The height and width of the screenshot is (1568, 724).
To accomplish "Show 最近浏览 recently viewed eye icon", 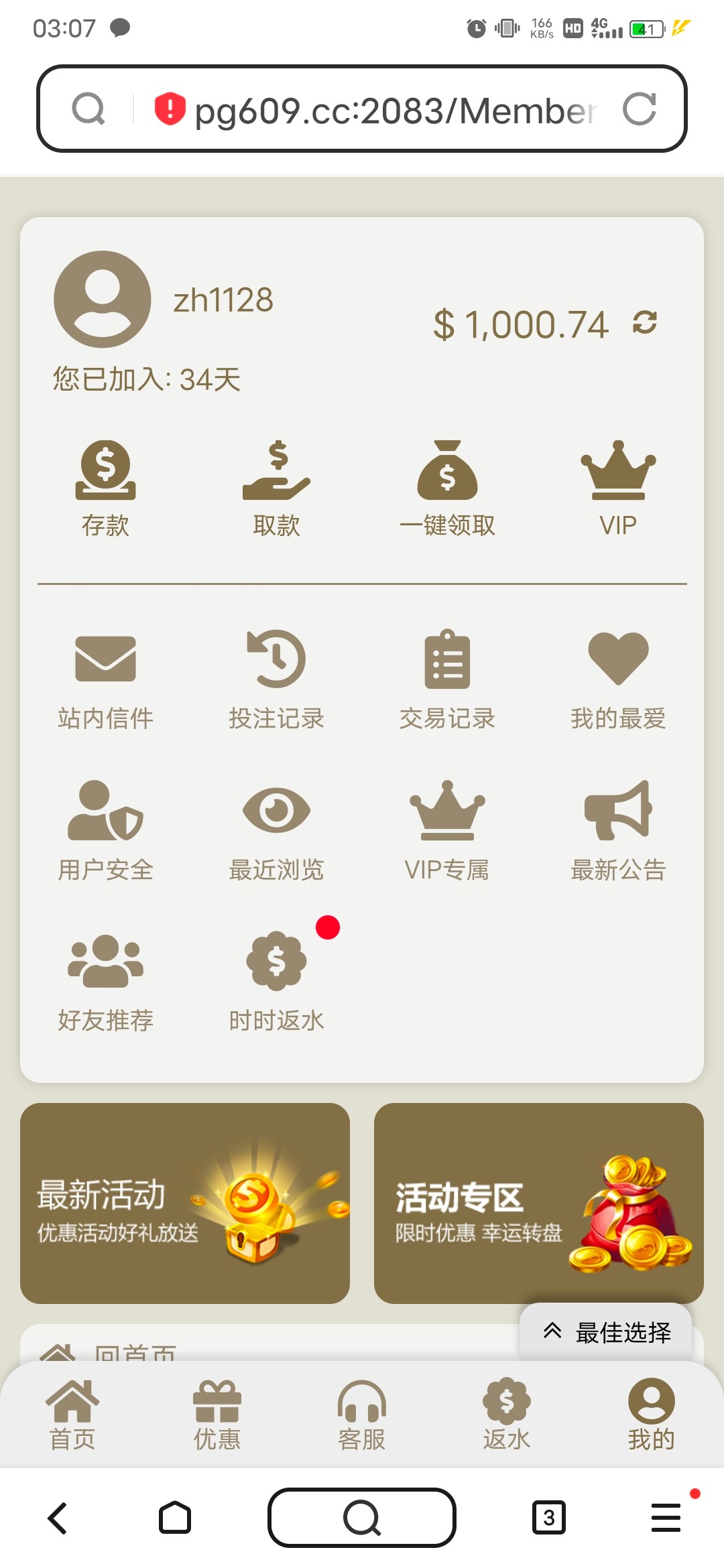I will coord(276,814).
